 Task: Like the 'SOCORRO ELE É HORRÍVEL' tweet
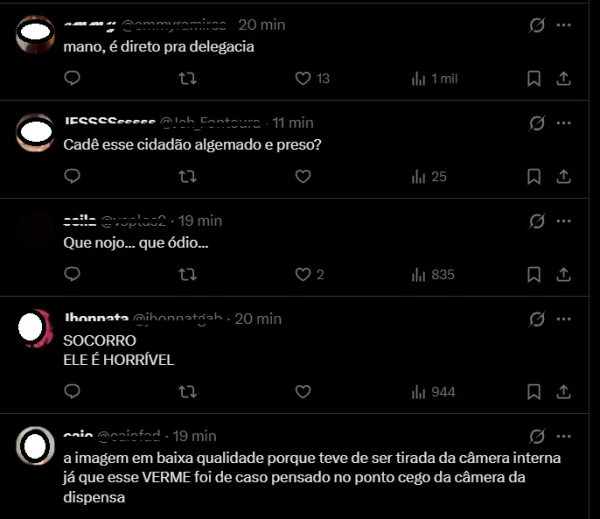[x=304, y=391]
